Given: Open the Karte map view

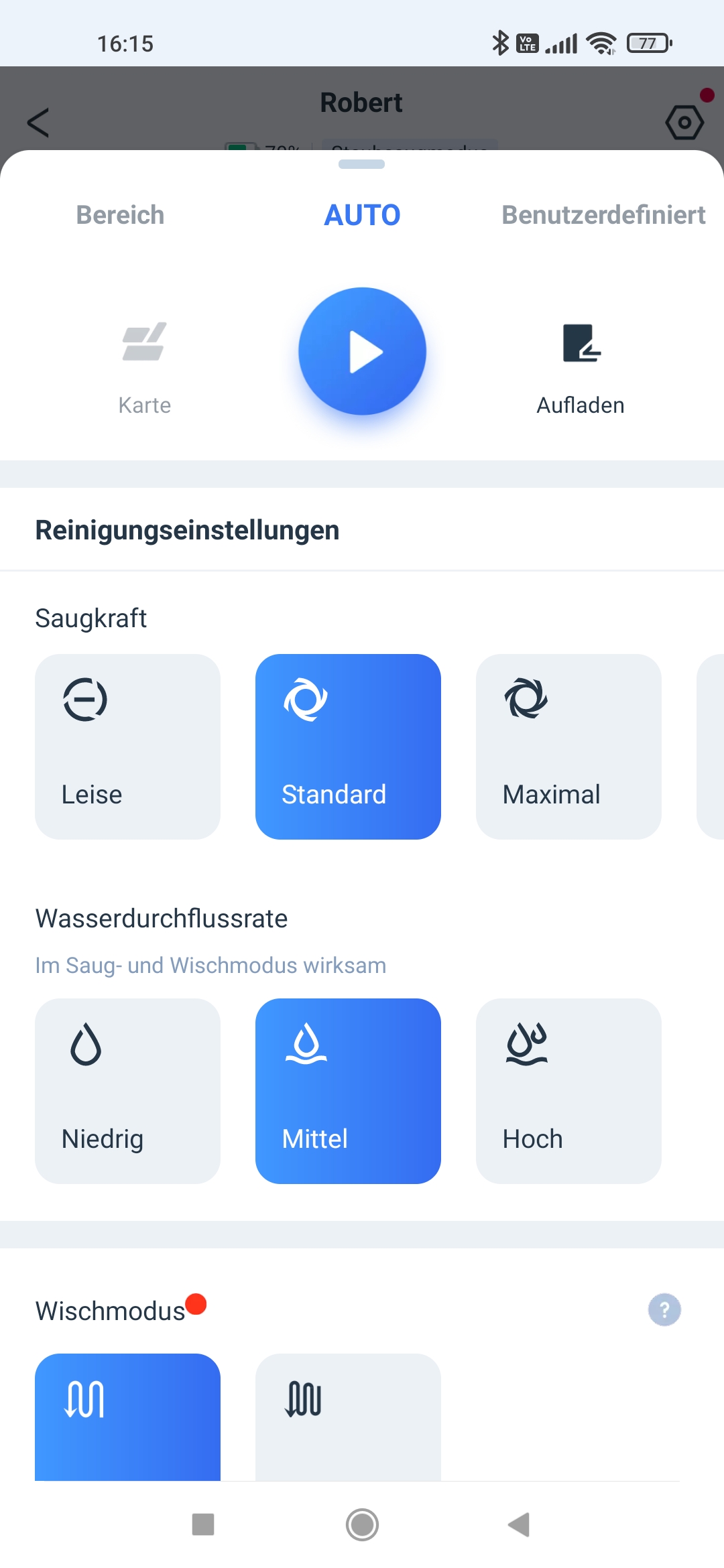Looking at the screenshot, I should pyautogui.click(x=144, y=368).
